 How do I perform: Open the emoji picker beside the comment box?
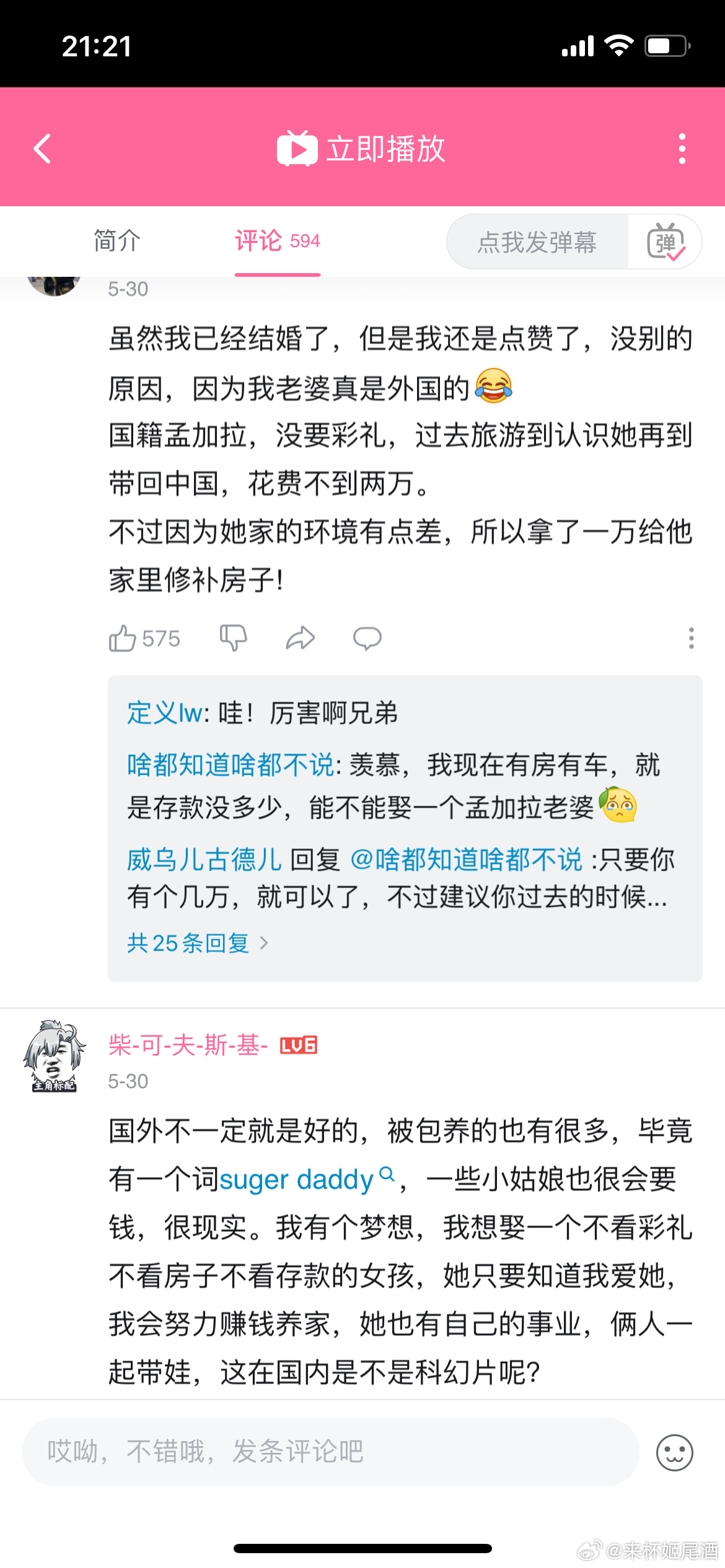674,1452
